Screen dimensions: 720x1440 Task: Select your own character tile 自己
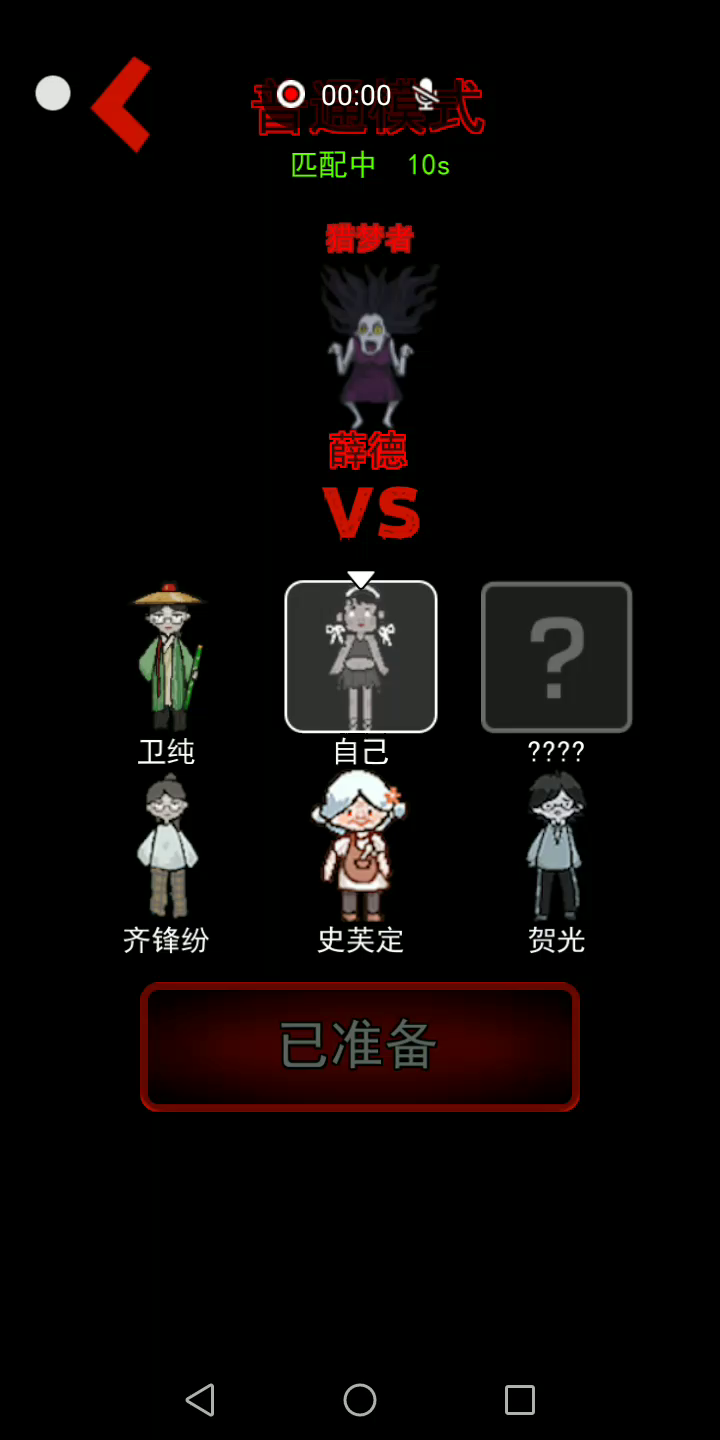tap(361, 657)
